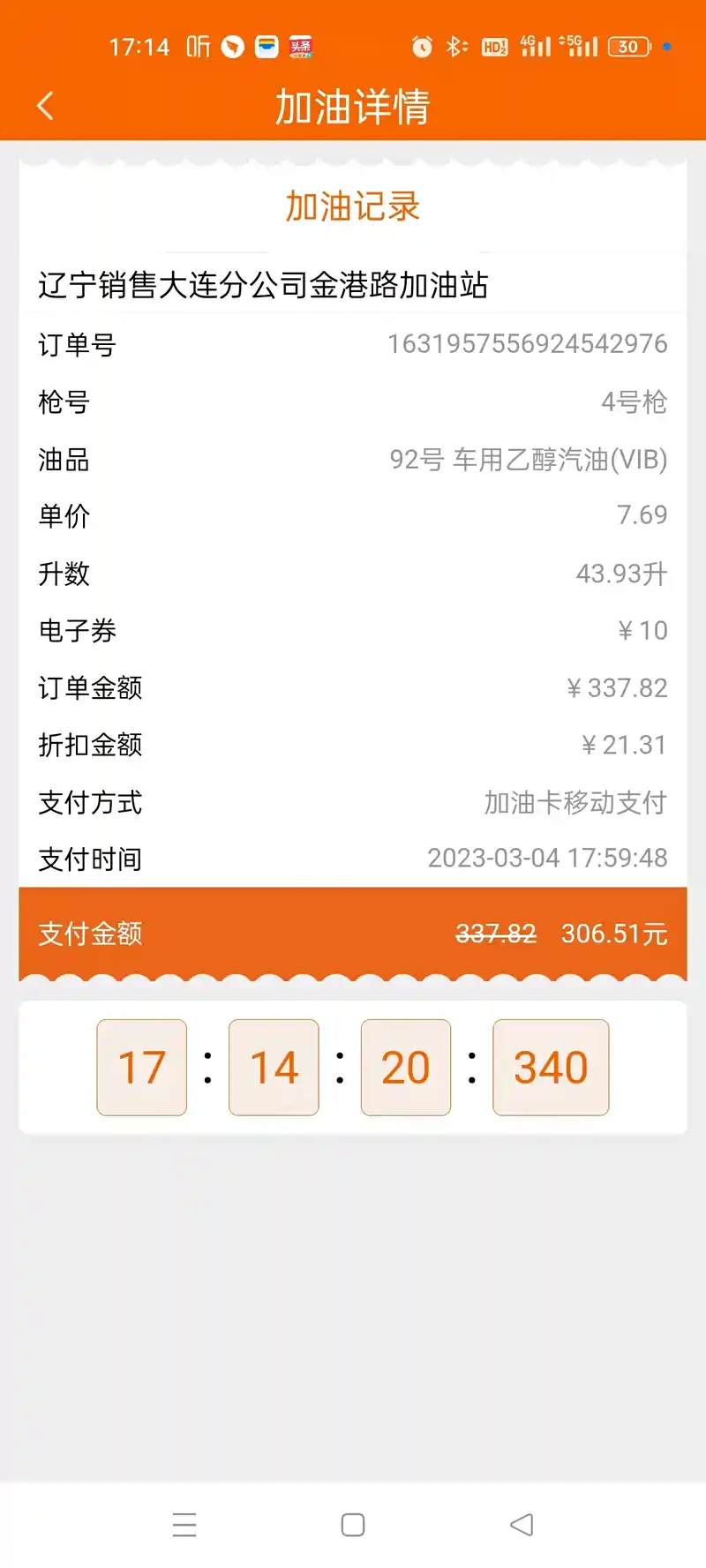Image resolution: width=706 pixels, height=1568 pixels.
Task: Go to the system home screen
Action: (353, 1524)
